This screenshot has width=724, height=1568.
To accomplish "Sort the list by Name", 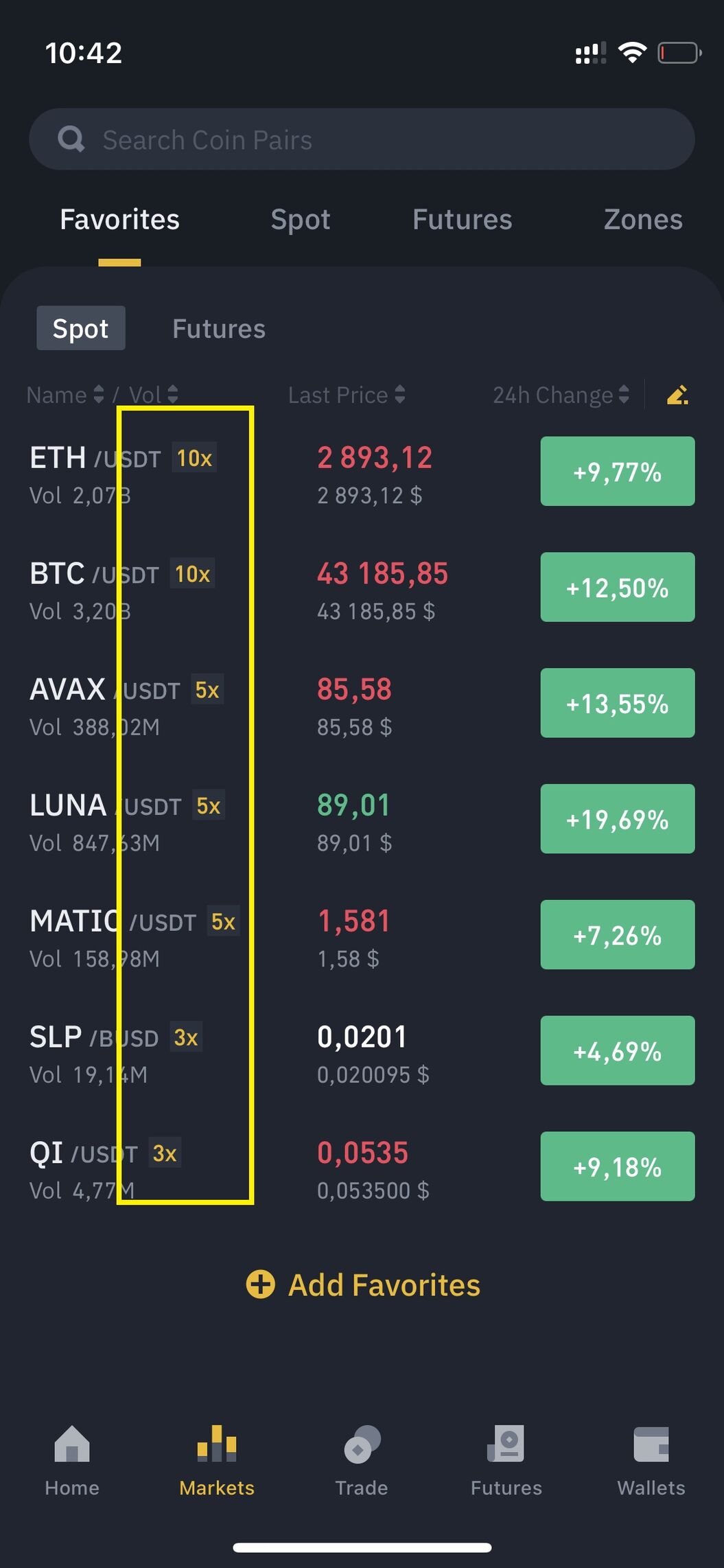I will pos(65,395).
